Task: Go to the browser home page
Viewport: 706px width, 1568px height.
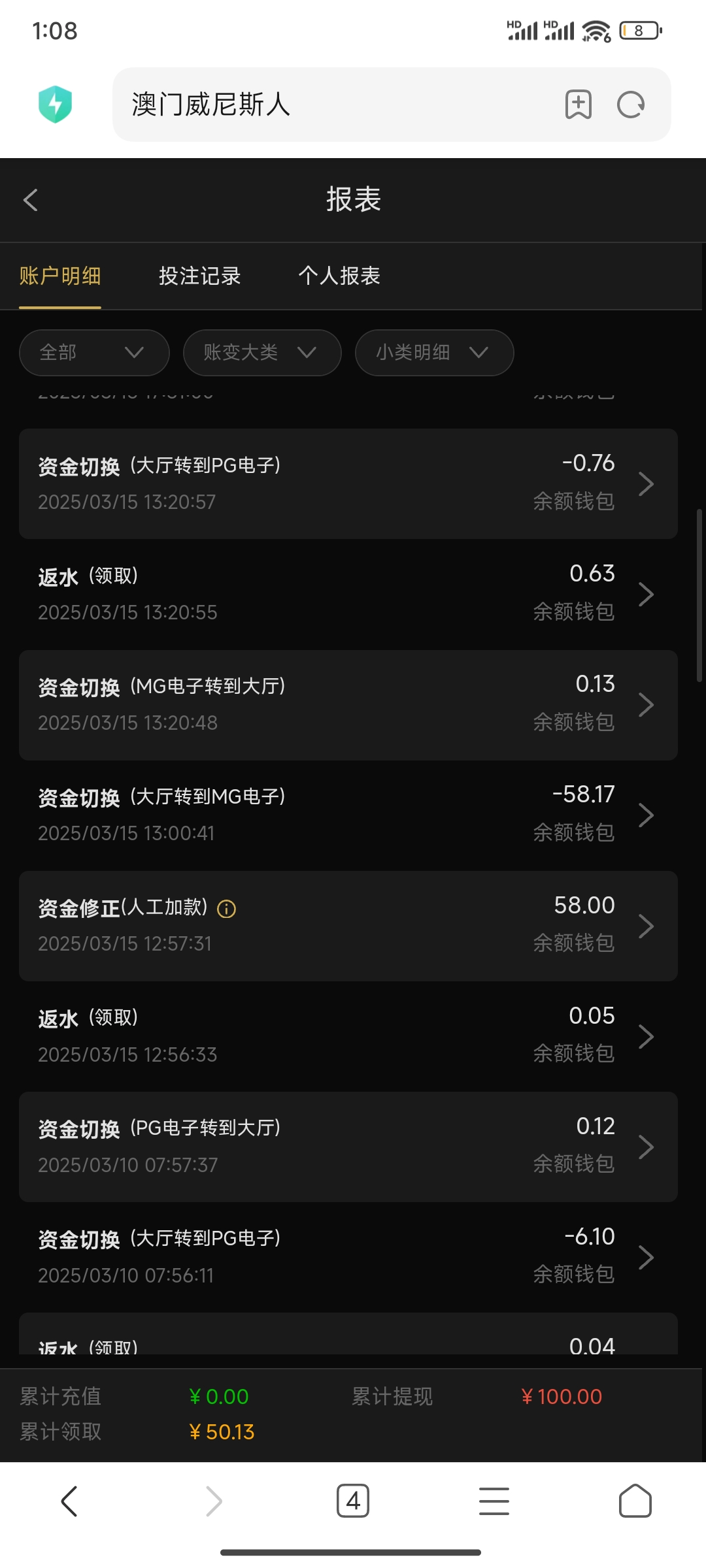Action: coord(635,1501)
